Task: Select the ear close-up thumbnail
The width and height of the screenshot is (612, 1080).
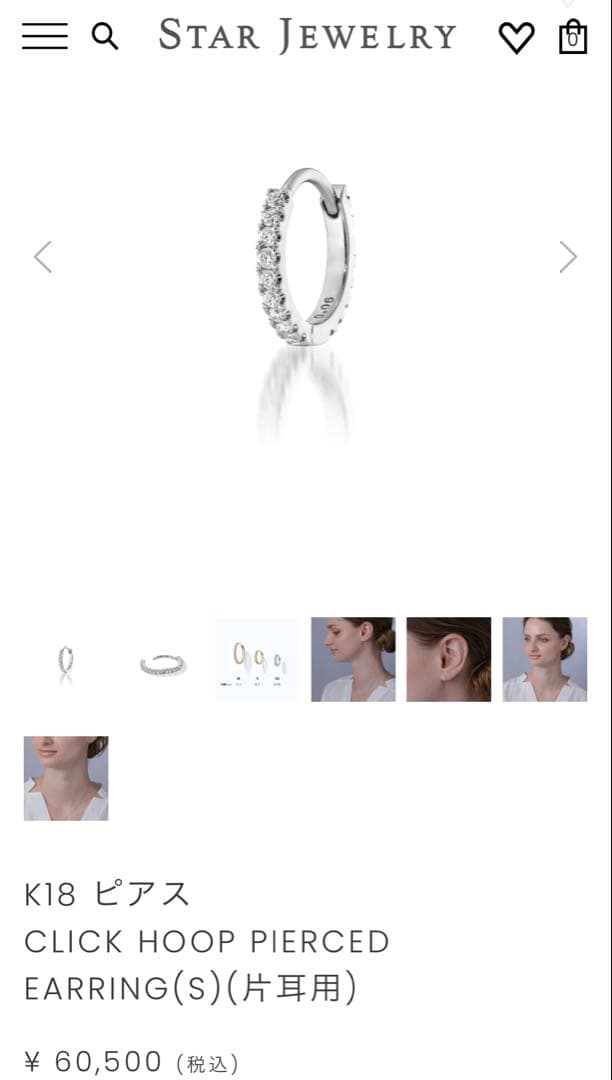Action: coord(449,659)
